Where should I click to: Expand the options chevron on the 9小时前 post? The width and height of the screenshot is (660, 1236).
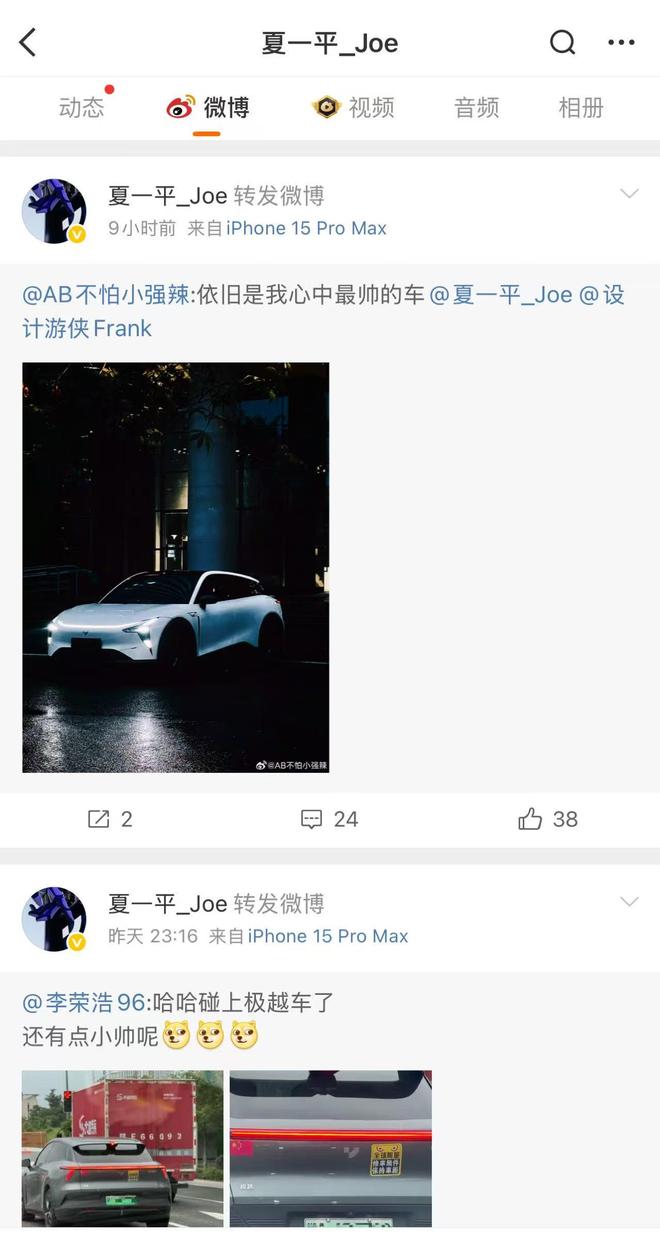629,194
